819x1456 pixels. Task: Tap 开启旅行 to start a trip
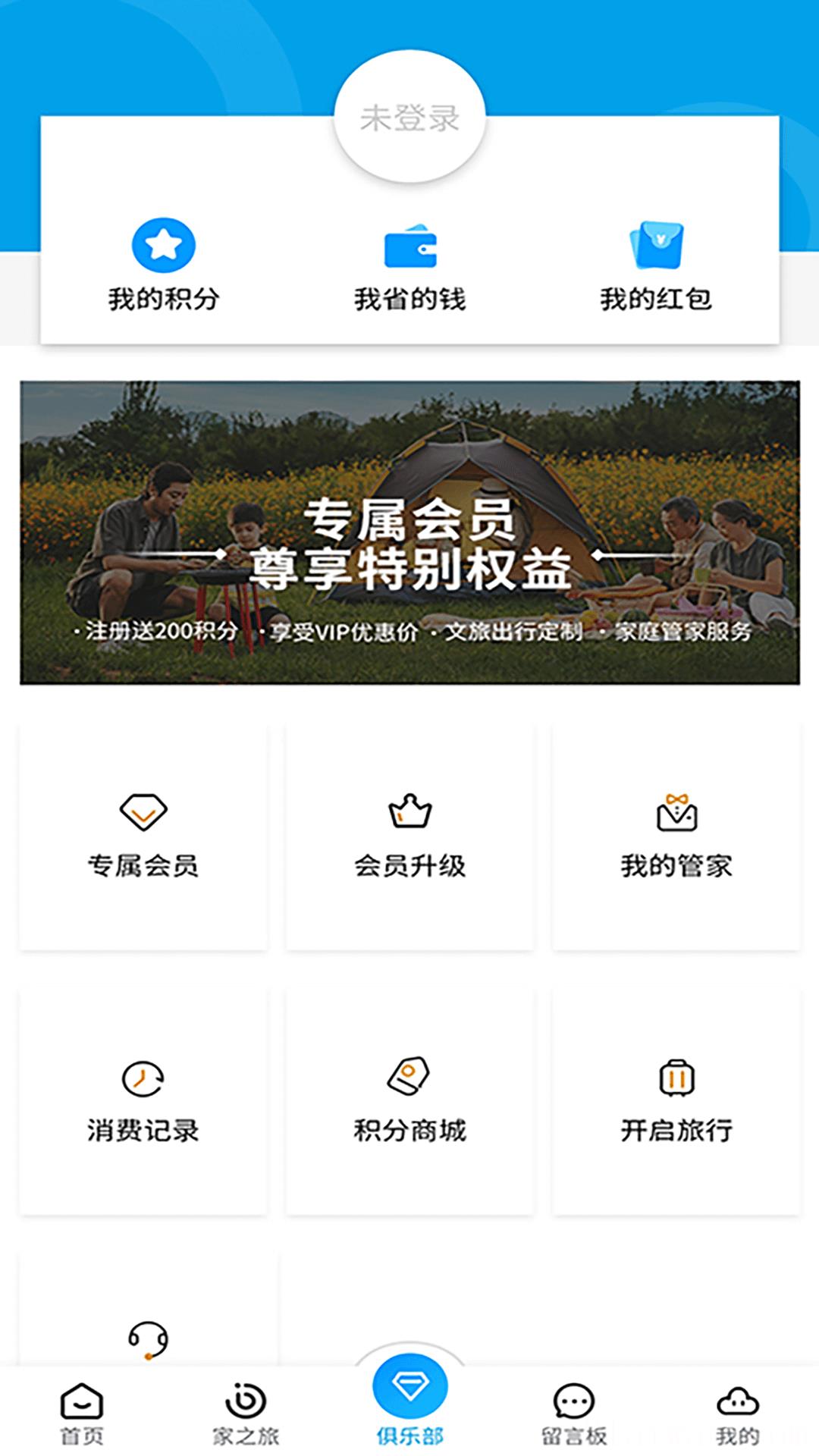tap(676, 1101)
